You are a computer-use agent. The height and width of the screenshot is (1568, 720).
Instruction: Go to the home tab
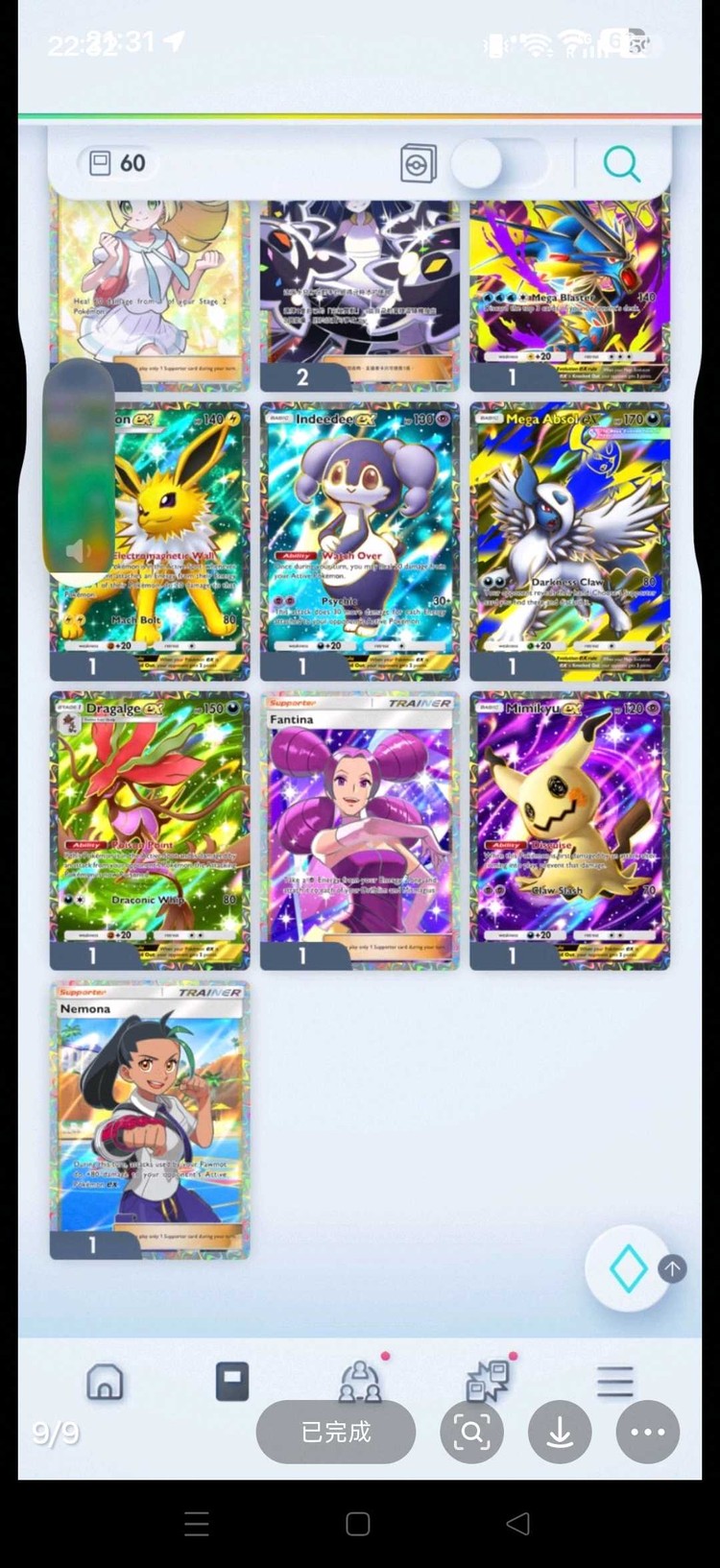tap(105, 1382)
